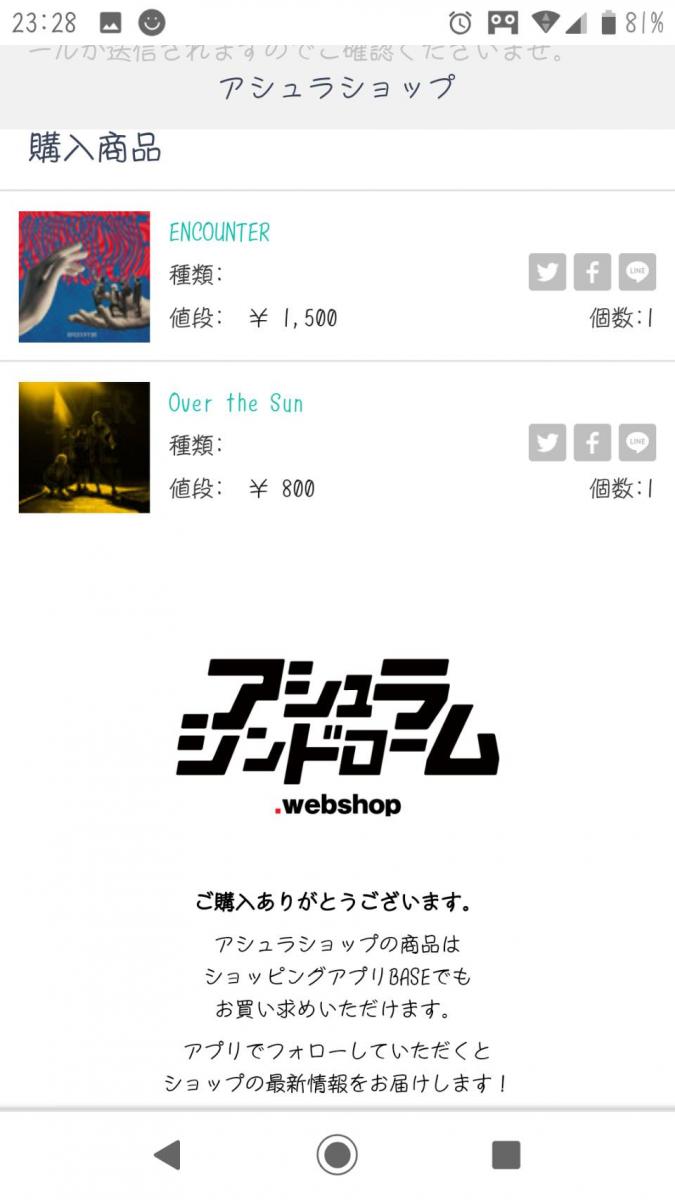The height and width of the screenshot is (1200, 675).
Task: Tap the Over the Sun album cover
Action: pyautogui.click(x=84, y=447)
